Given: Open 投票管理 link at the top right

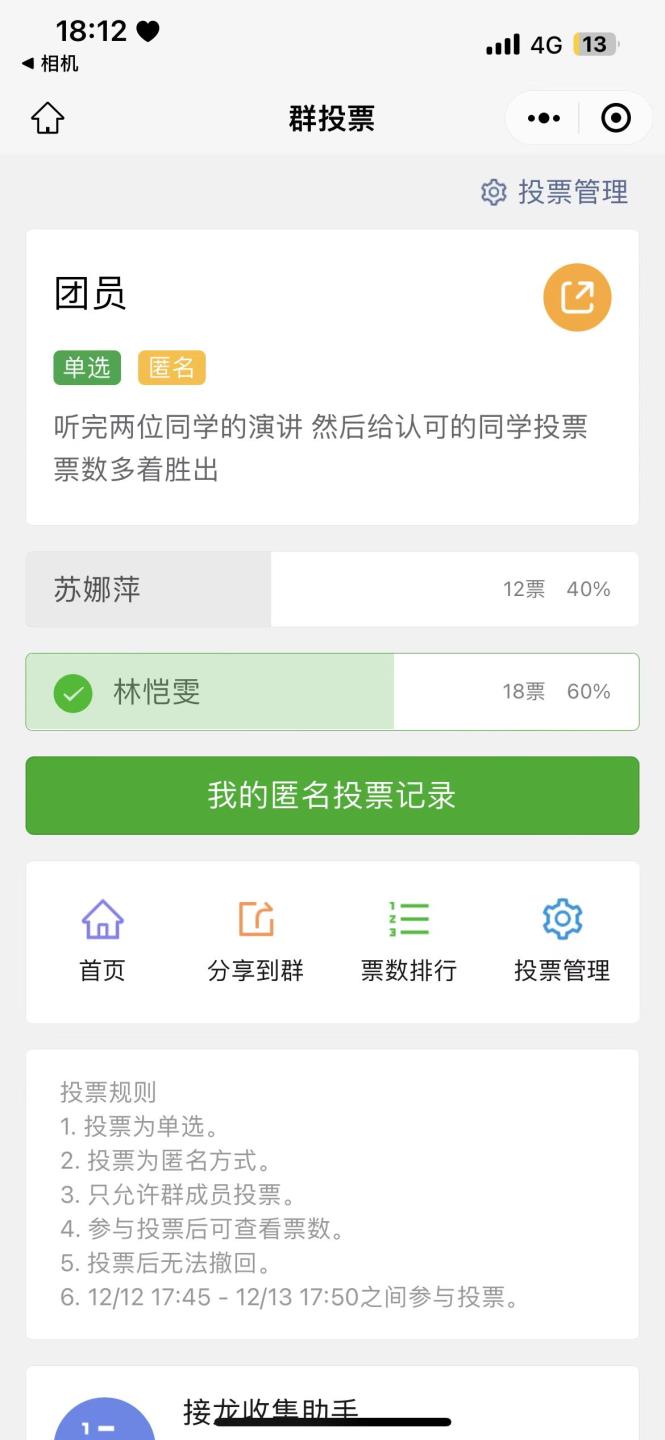Looking at the screenshot, I should click(x=554, y=192).
